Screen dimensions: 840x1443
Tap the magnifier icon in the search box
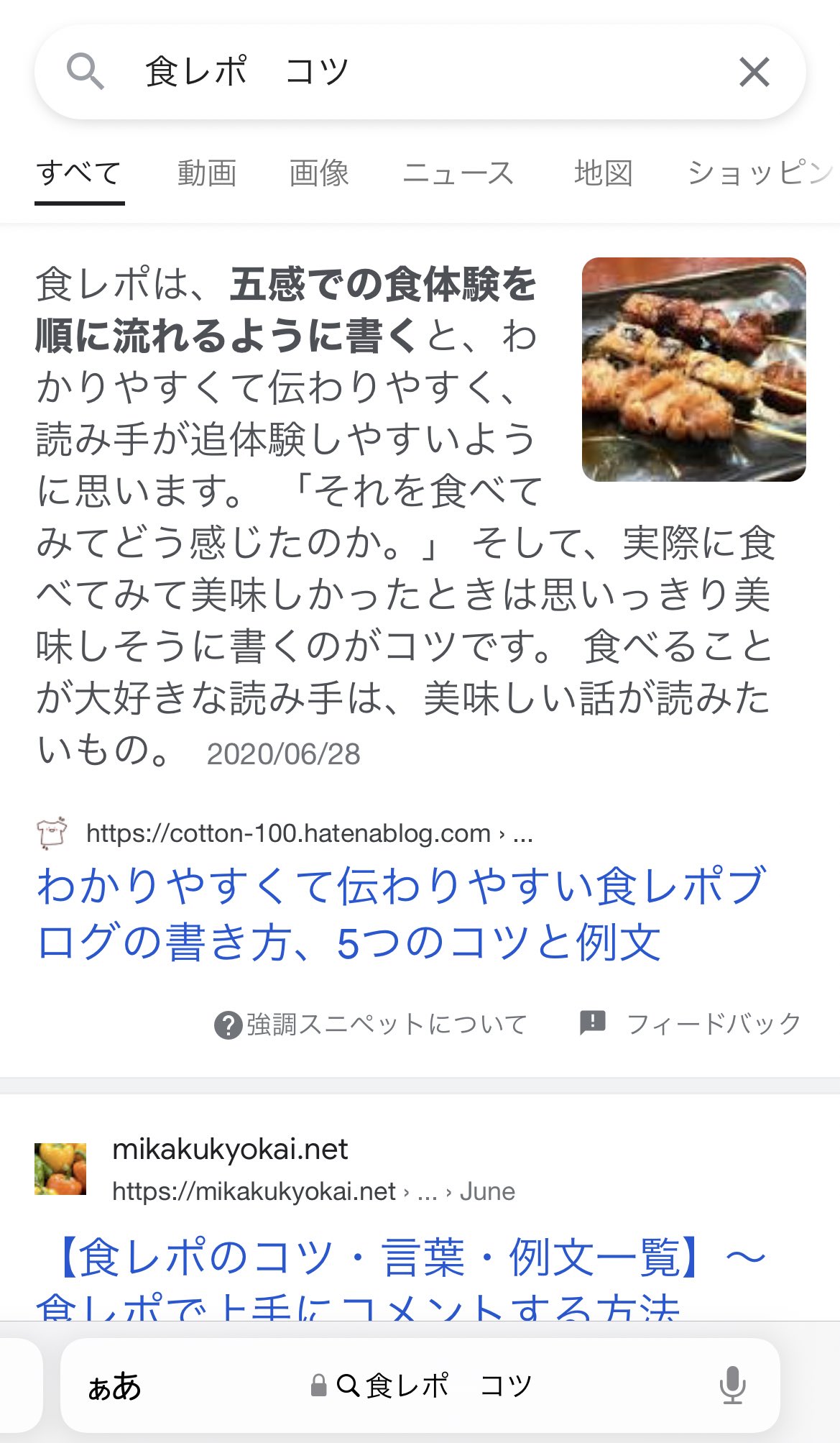pos(85,72)
